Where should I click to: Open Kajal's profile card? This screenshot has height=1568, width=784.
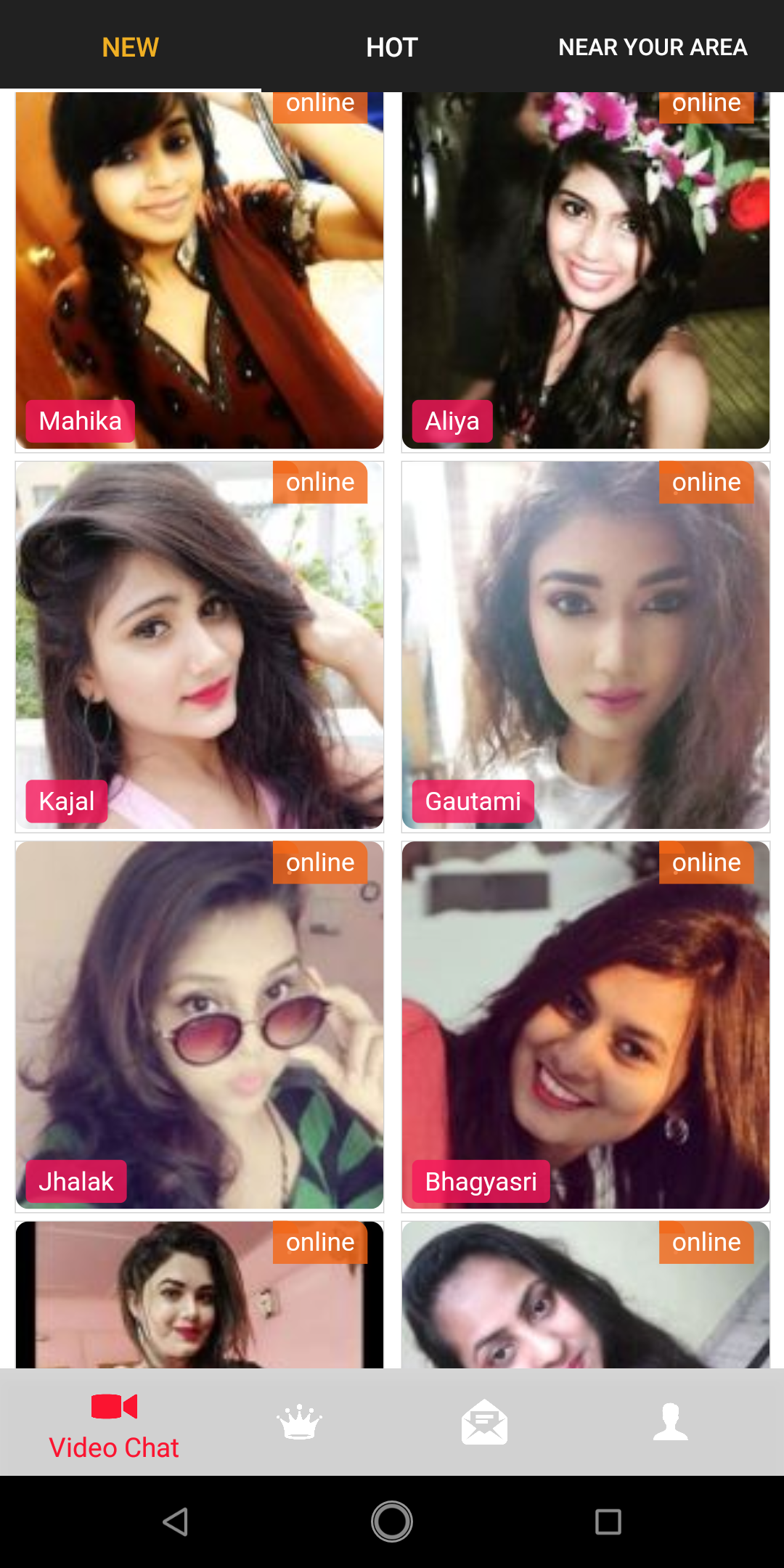tap(200, 646)
